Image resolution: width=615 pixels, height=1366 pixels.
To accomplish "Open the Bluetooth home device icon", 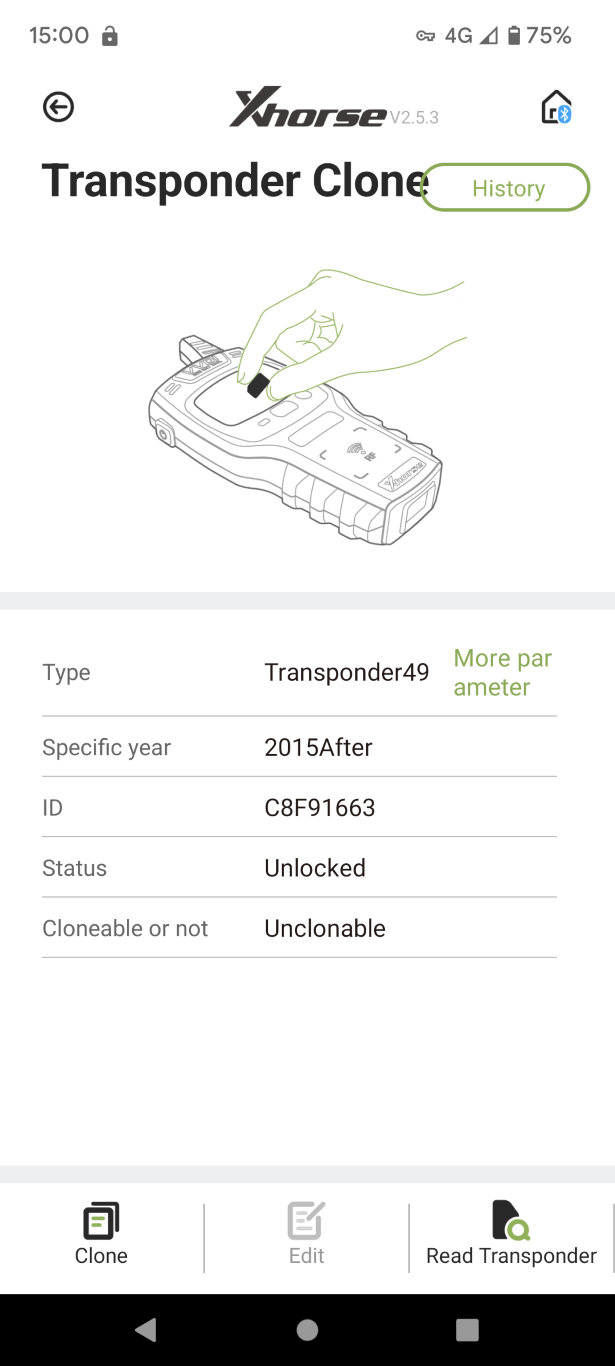I will coord(556,107).
